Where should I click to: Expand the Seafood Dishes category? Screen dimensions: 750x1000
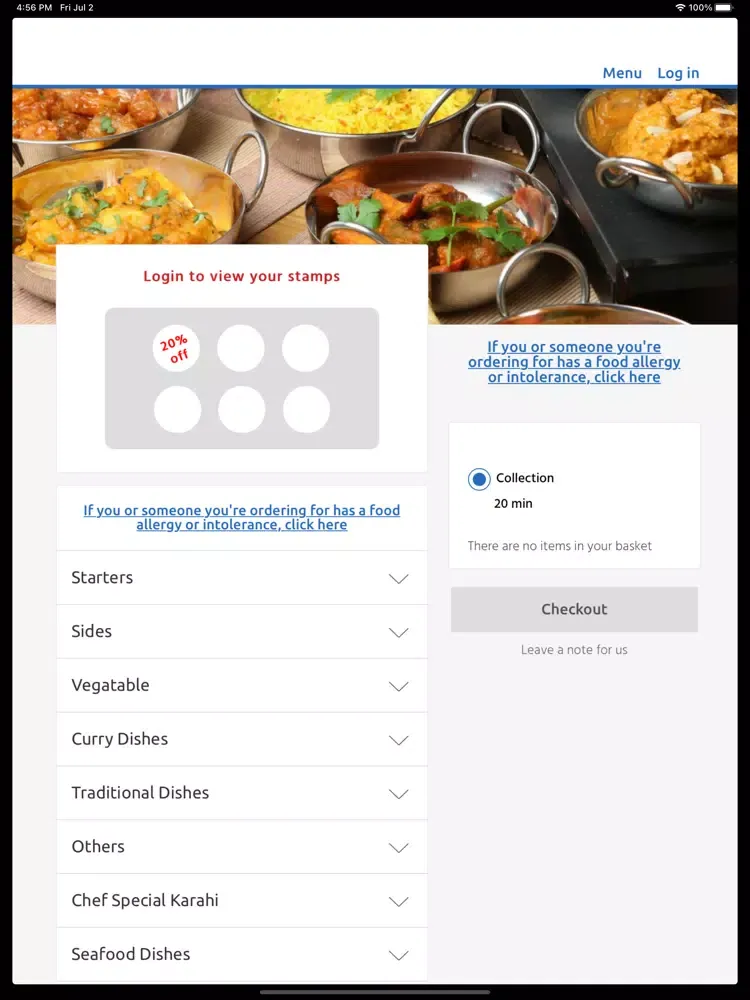241,955
